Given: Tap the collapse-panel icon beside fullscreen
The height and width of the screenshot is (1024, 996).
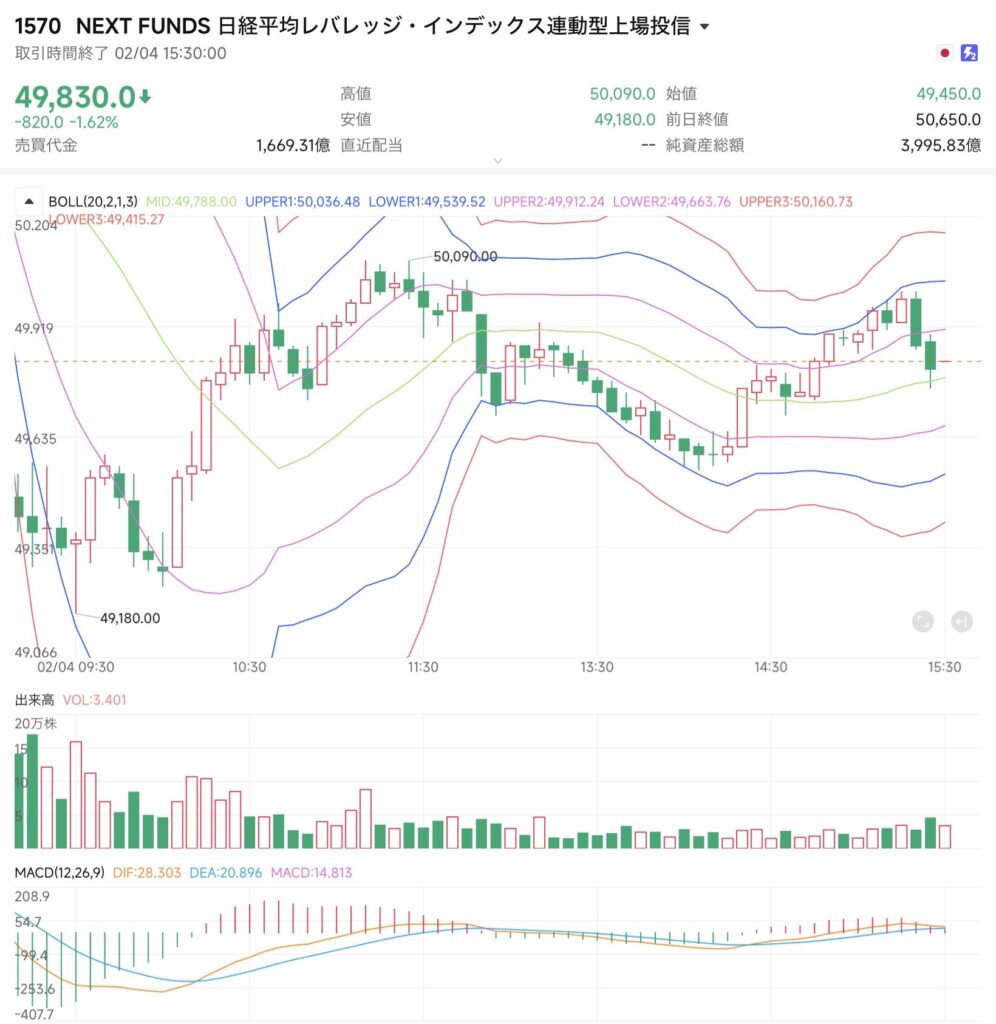Looking at the screenshot, I should point(961,622).
